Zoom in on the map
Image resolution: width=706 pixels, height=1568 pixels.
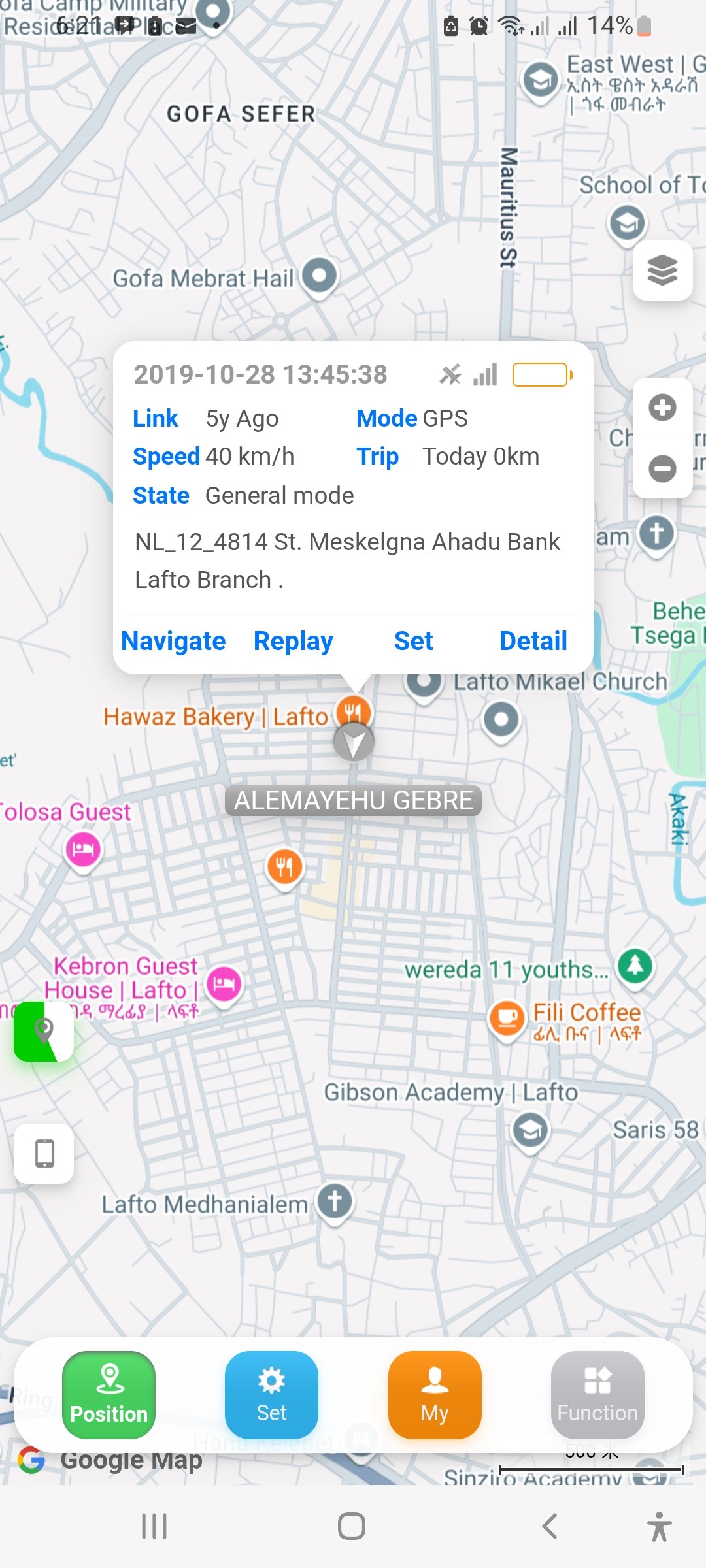662,408
